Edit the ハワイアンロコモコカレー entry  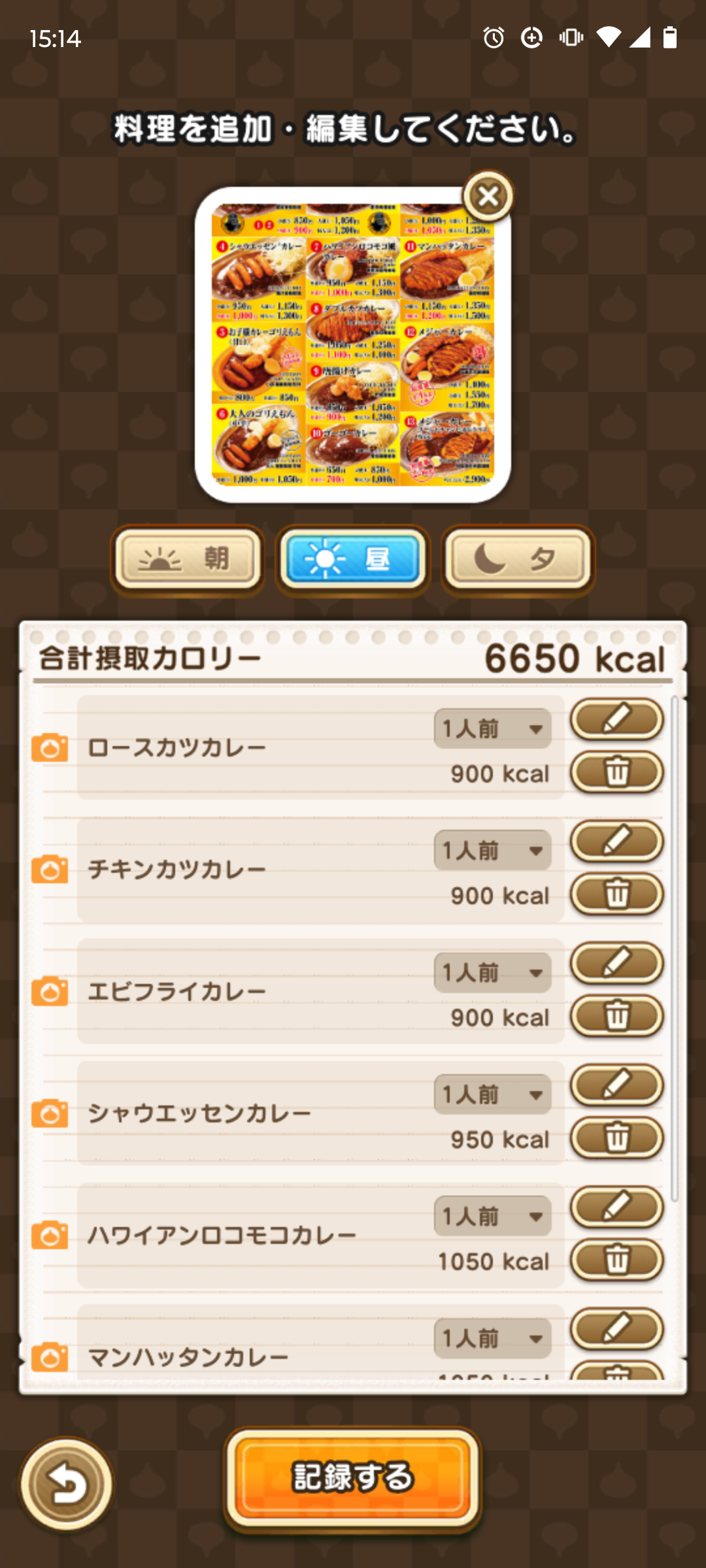(x=616, y=1207)
